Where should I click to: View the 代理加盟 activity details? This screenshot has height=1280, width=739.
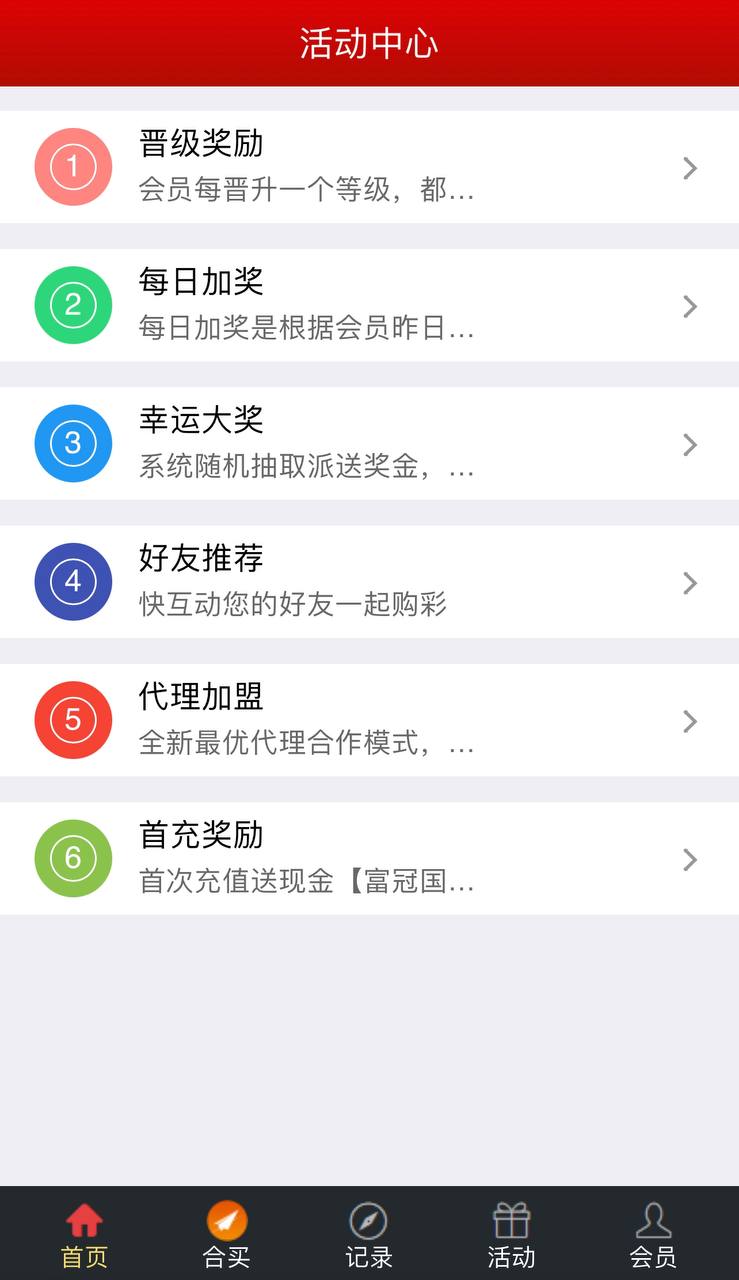(x=369, y=720)
